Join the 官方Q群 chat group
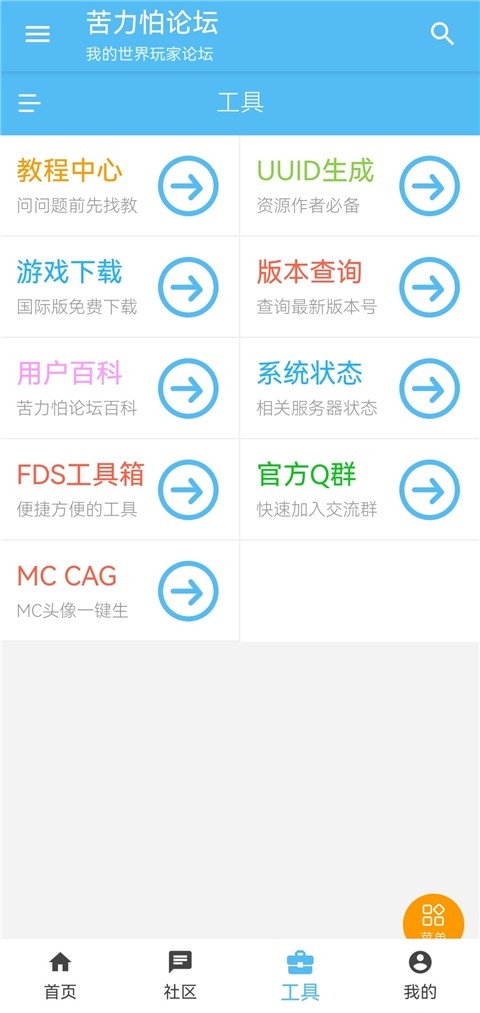 (x=360, y=490)
